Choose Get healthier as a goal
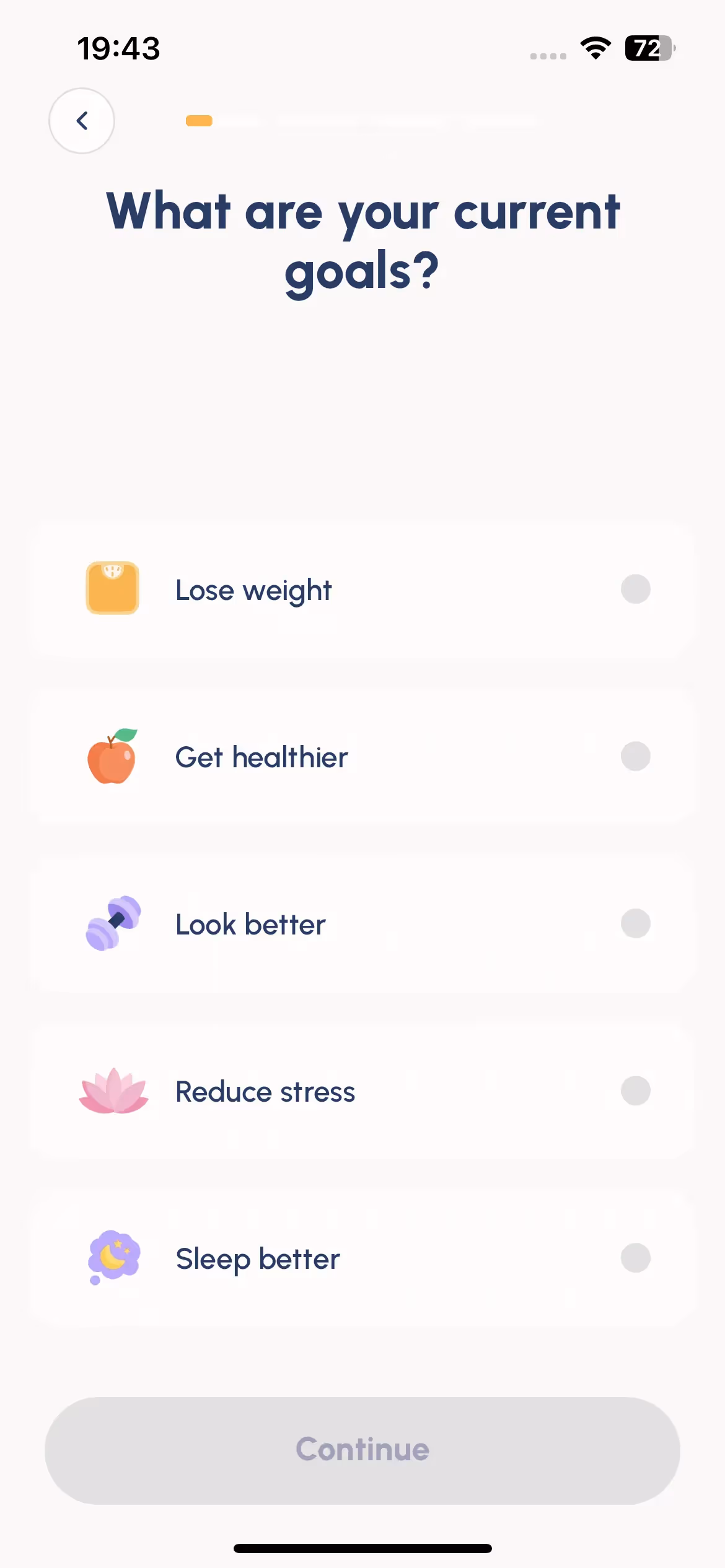 [x=362, y=757]
